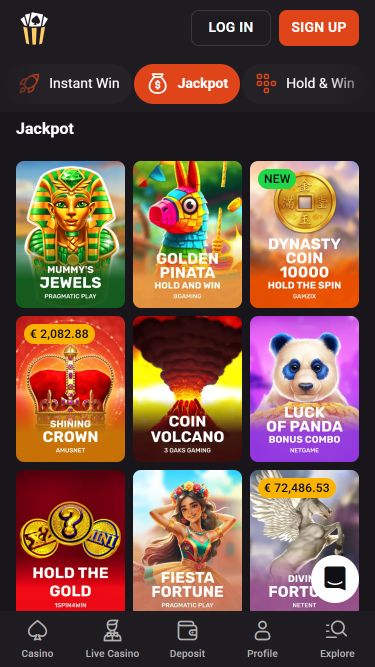Switch to the Live Casino tab
The image size is (375, 667).
tap(112, 639)
